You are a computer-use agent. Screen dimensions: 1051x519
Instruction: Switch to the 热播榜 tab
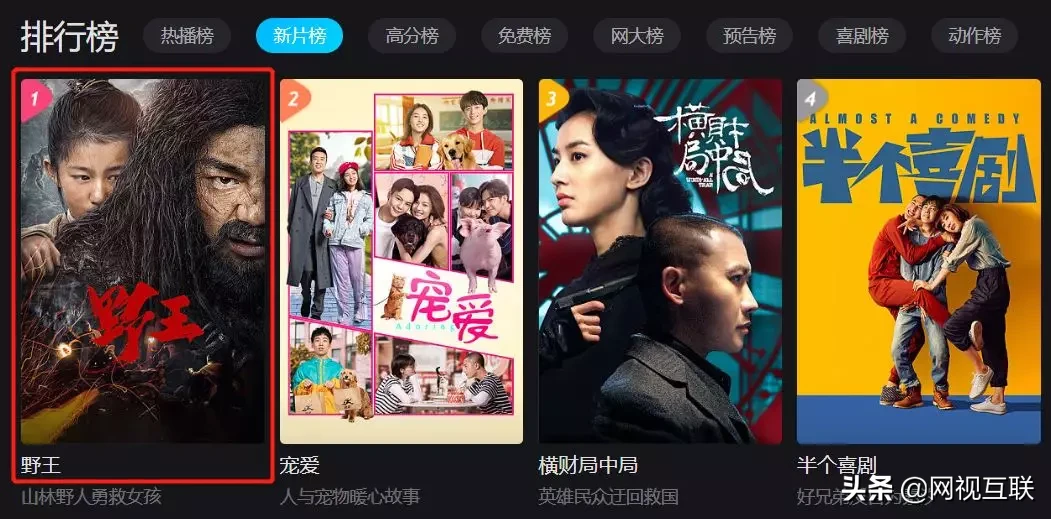tap(187, 36)
